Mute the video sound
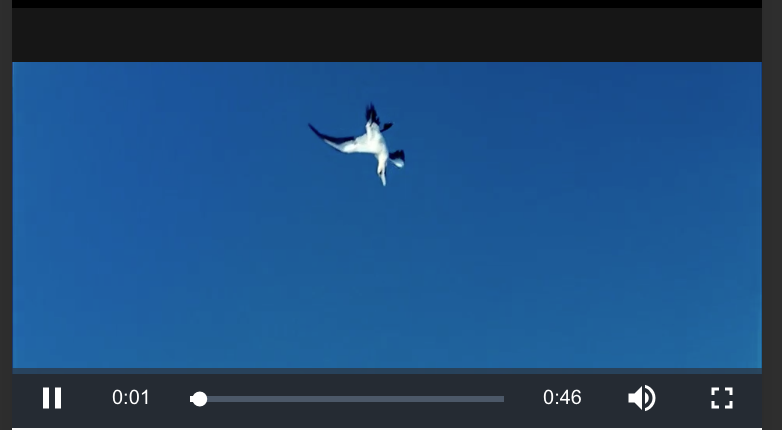 point(641,398)
